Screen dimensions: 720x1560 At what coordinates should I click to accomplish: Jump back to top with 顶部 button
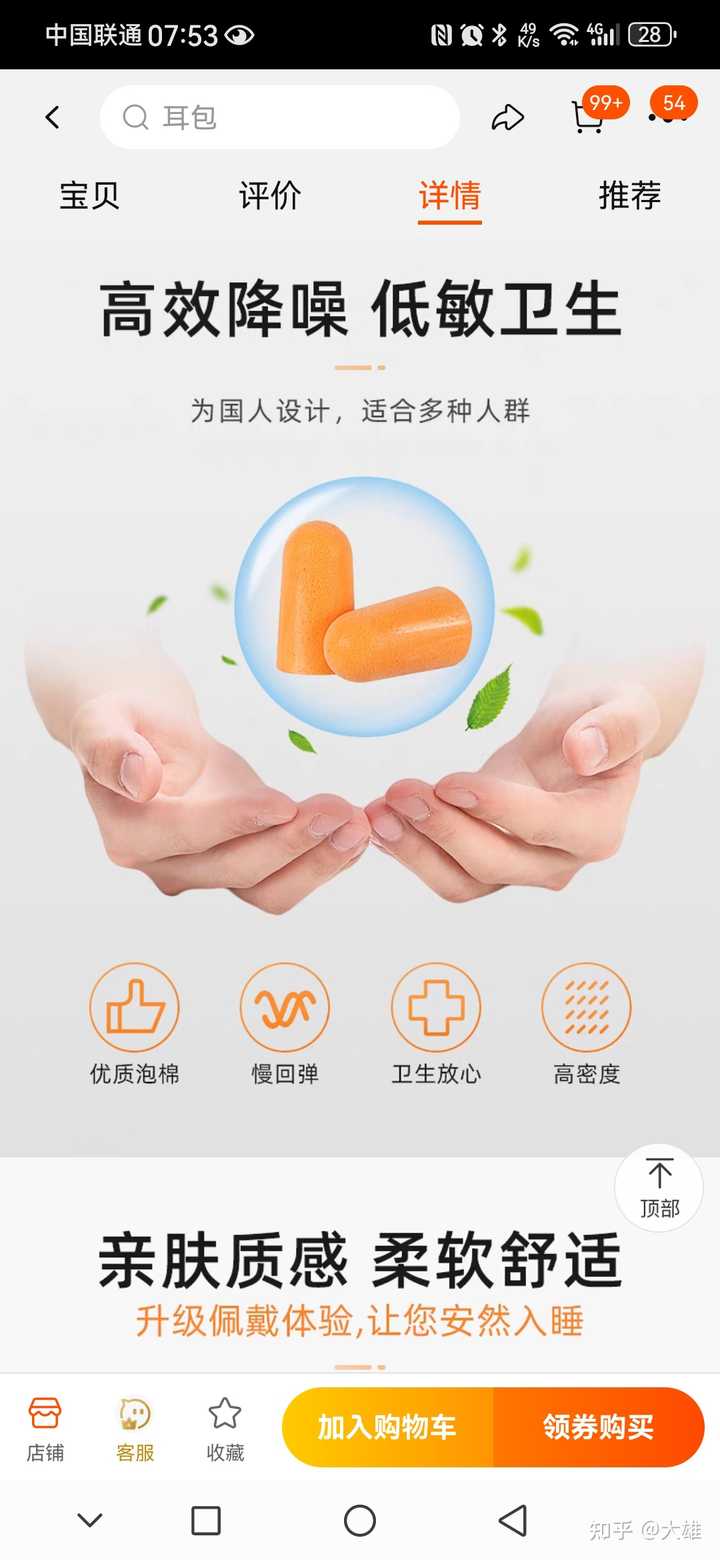[659, 1188]
